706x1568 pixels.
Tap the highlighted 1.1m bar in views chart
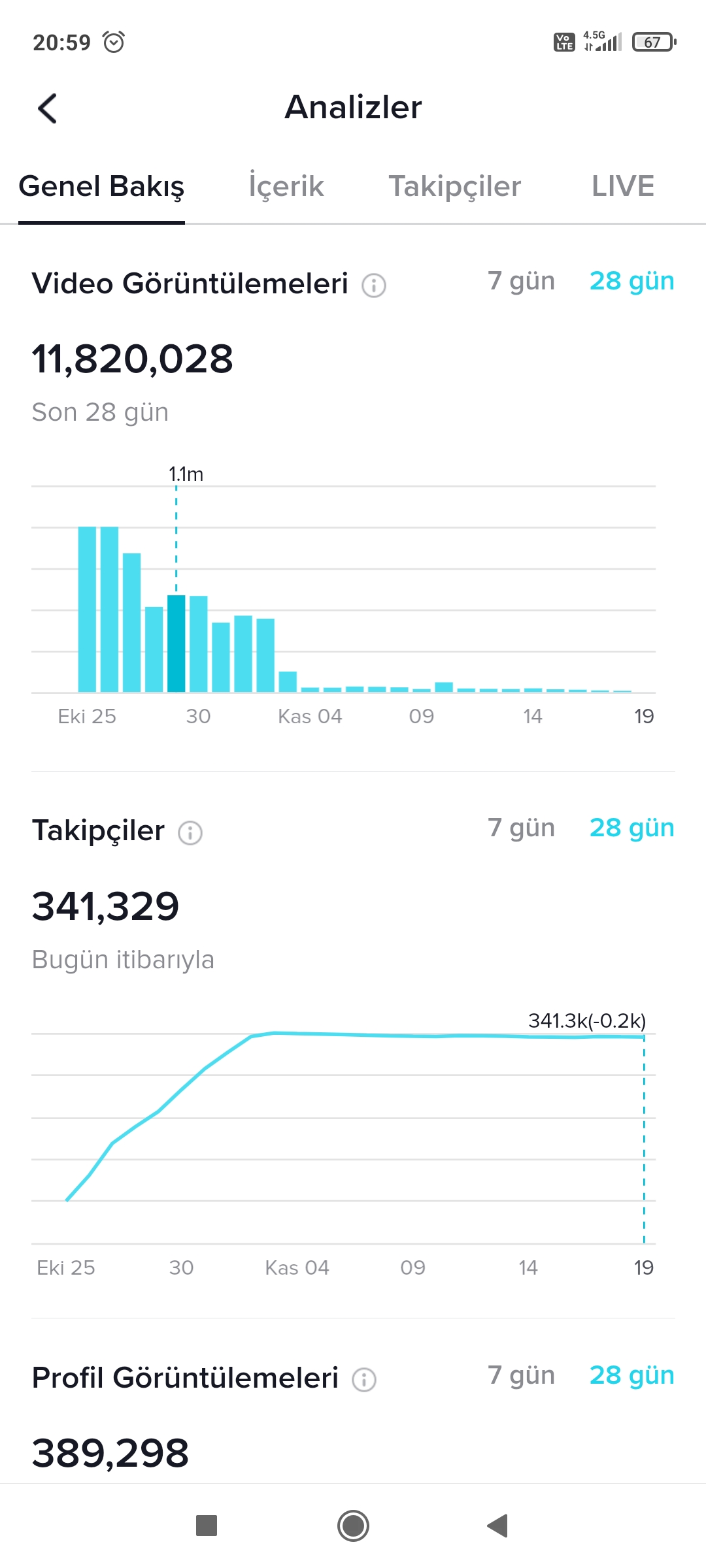pos(176,644)
